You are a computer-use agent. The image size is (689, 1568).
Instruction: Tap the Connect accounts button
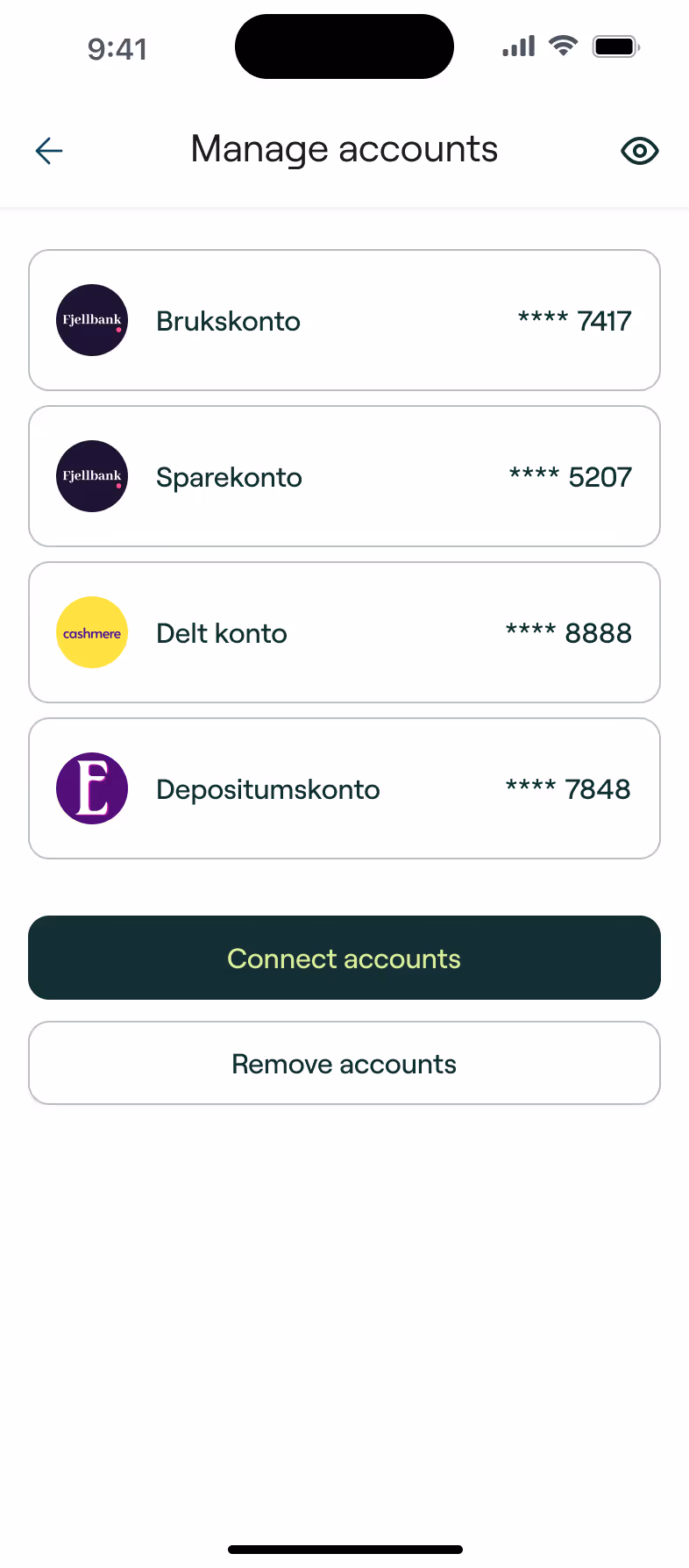pyautogui.click(x=344, y=958)
